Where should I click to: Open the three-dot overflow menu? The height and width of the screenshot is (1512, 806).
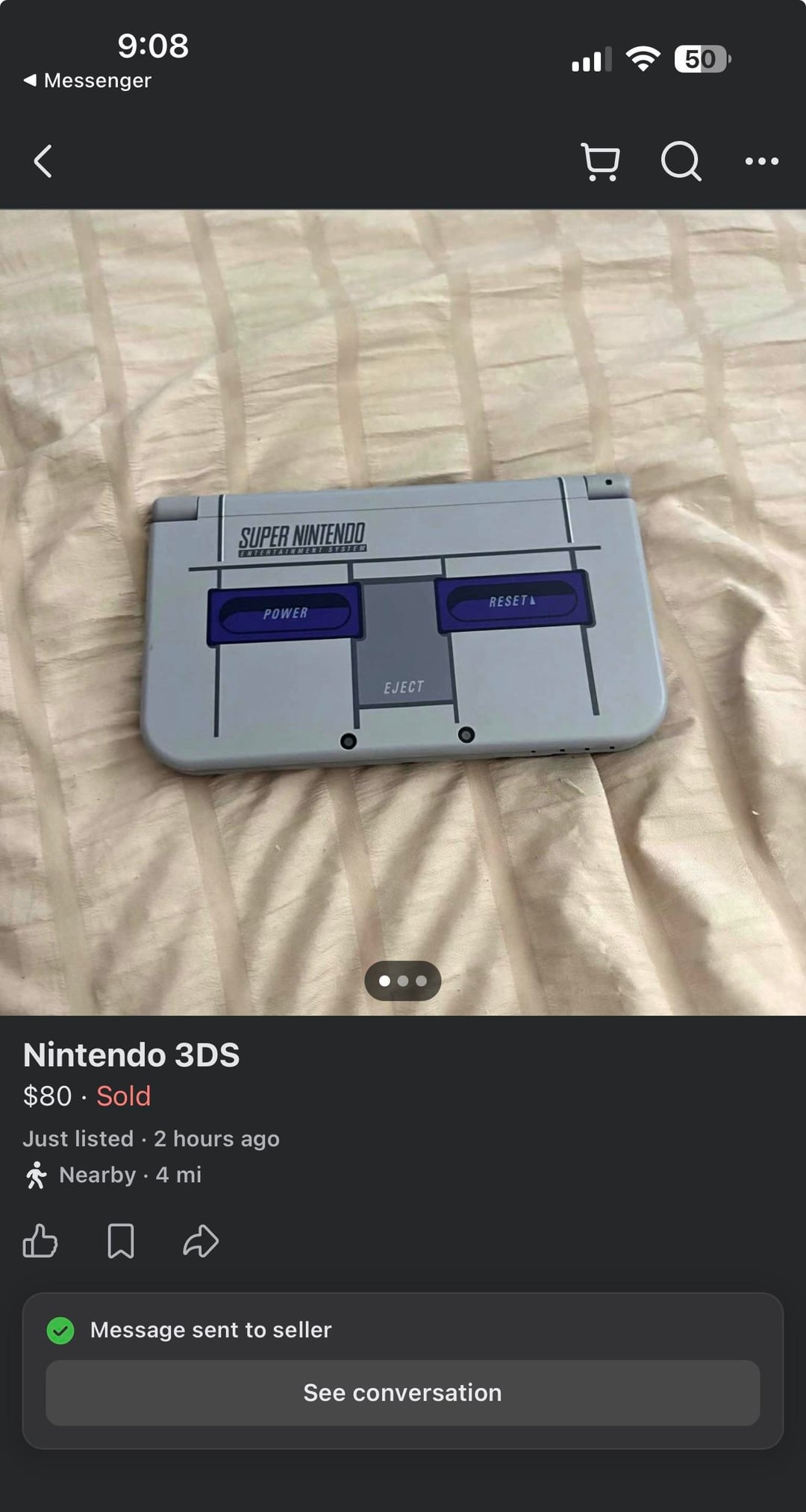click(761, 161)
